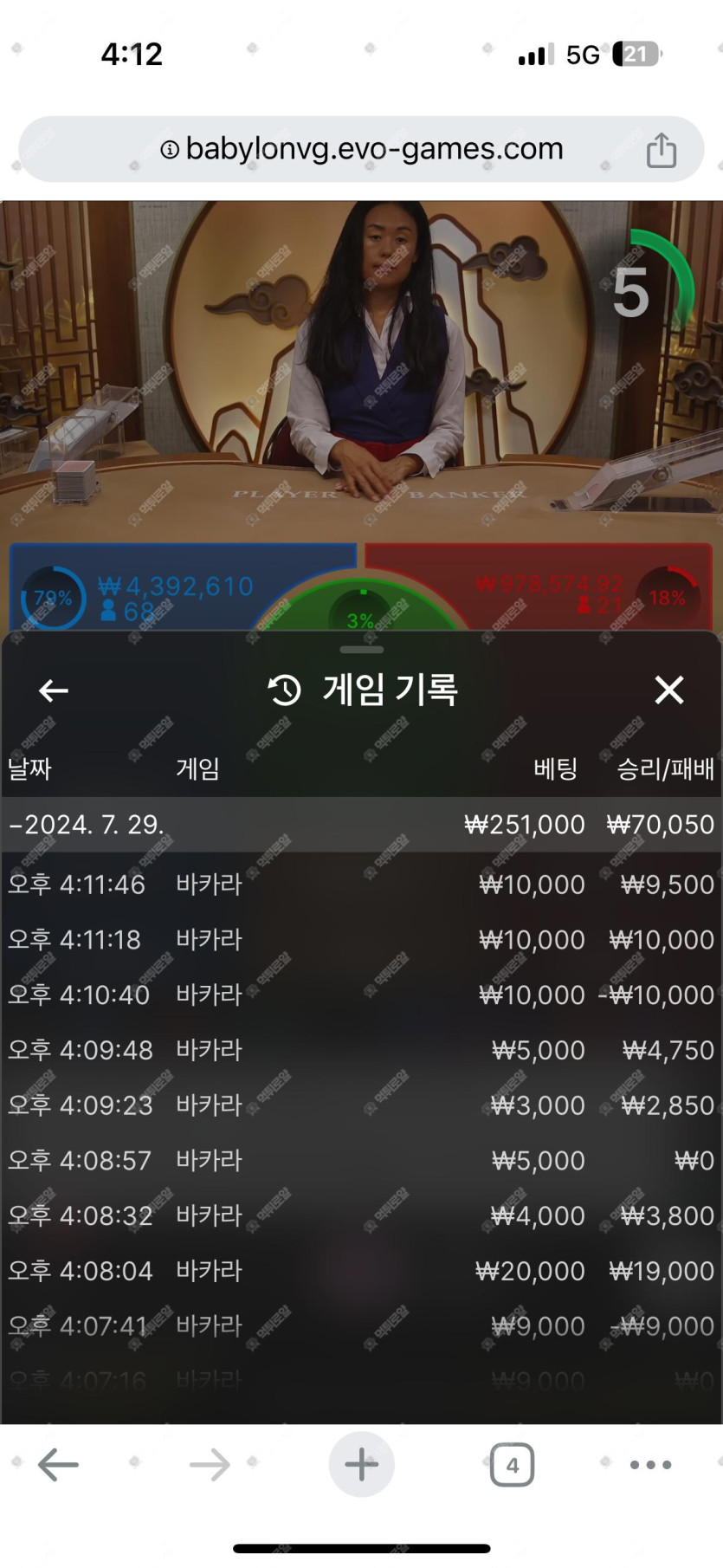Open a new browser tab
The image size is (723, 1568).
[361, 1465]
